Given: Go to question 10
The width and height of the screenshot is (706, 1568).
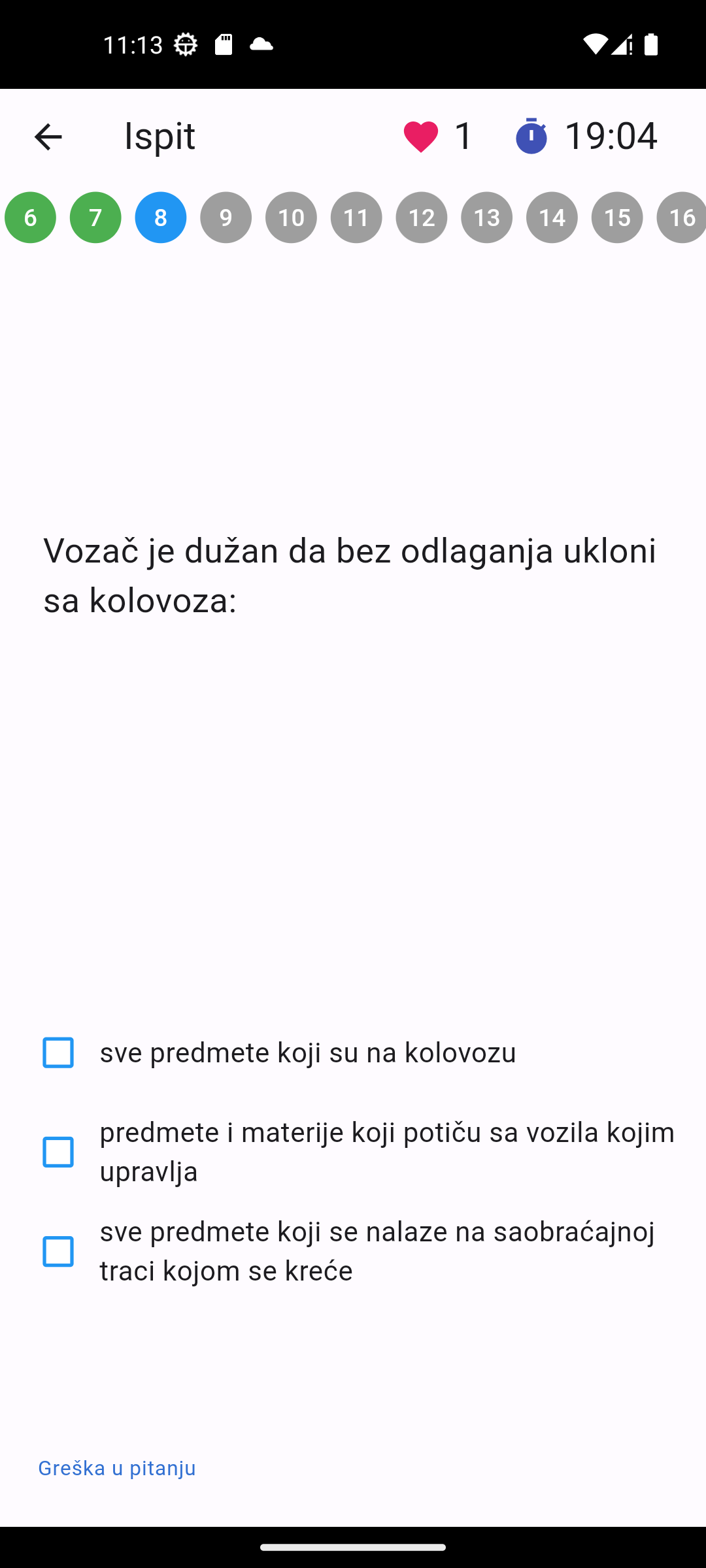Looking at the screenshot, I should click(291, 218).
